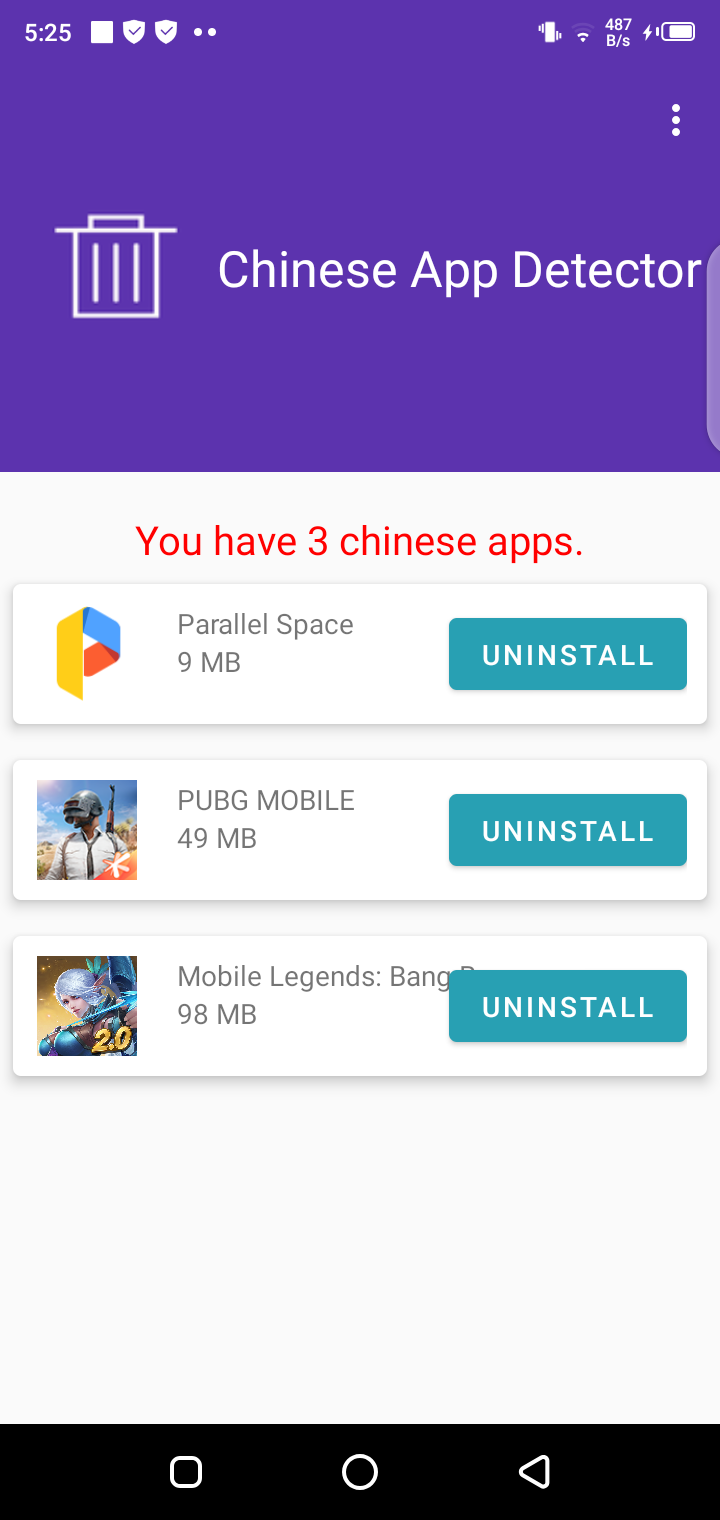Uninstall Mobile Legends: Bang Bang
720x1520 pixels.
pyautogui.click(x=567, y=1006)
